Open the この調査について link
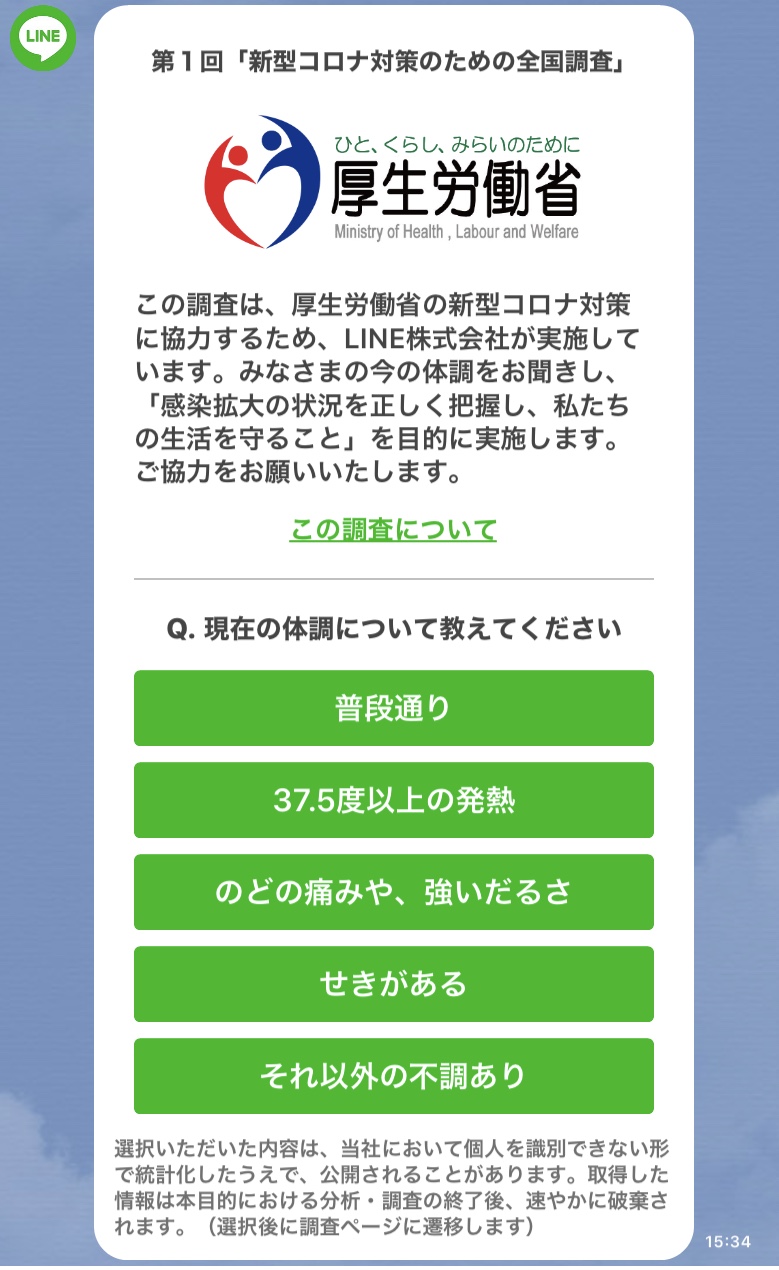This screenshot has height=1270, width=779. pos(393,529)
